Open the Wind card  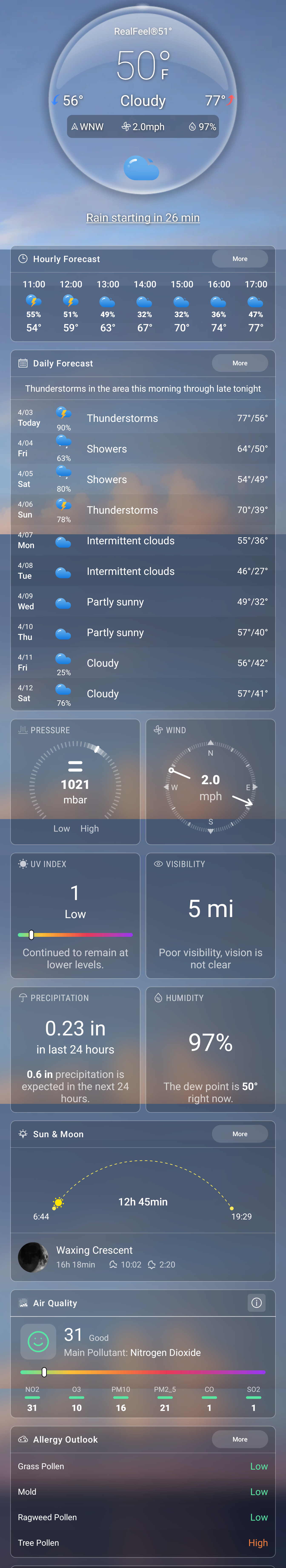210,782
